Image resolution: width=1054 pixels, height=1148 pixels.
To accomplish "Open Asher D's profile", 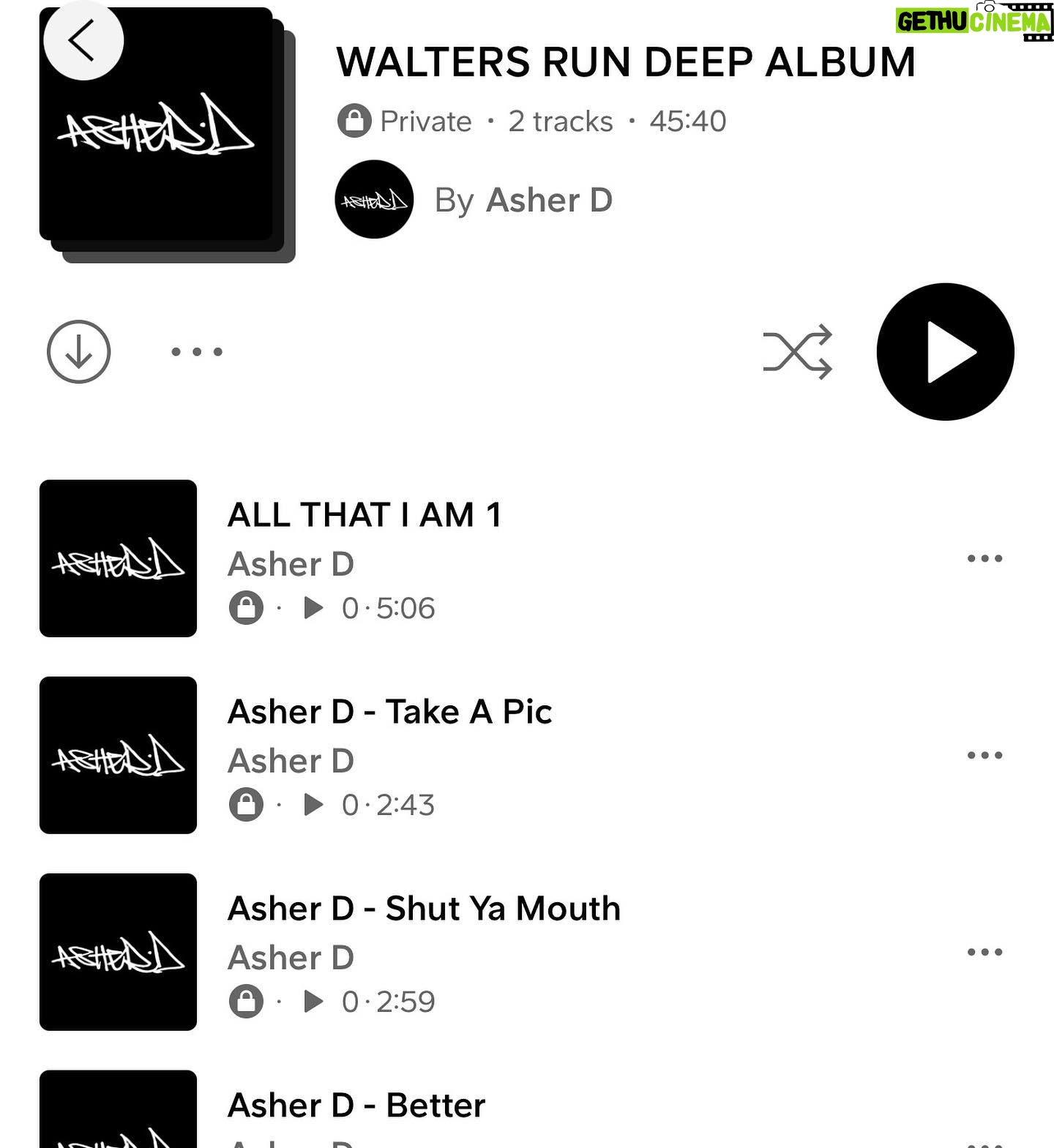I will click(x=549, y=200).
